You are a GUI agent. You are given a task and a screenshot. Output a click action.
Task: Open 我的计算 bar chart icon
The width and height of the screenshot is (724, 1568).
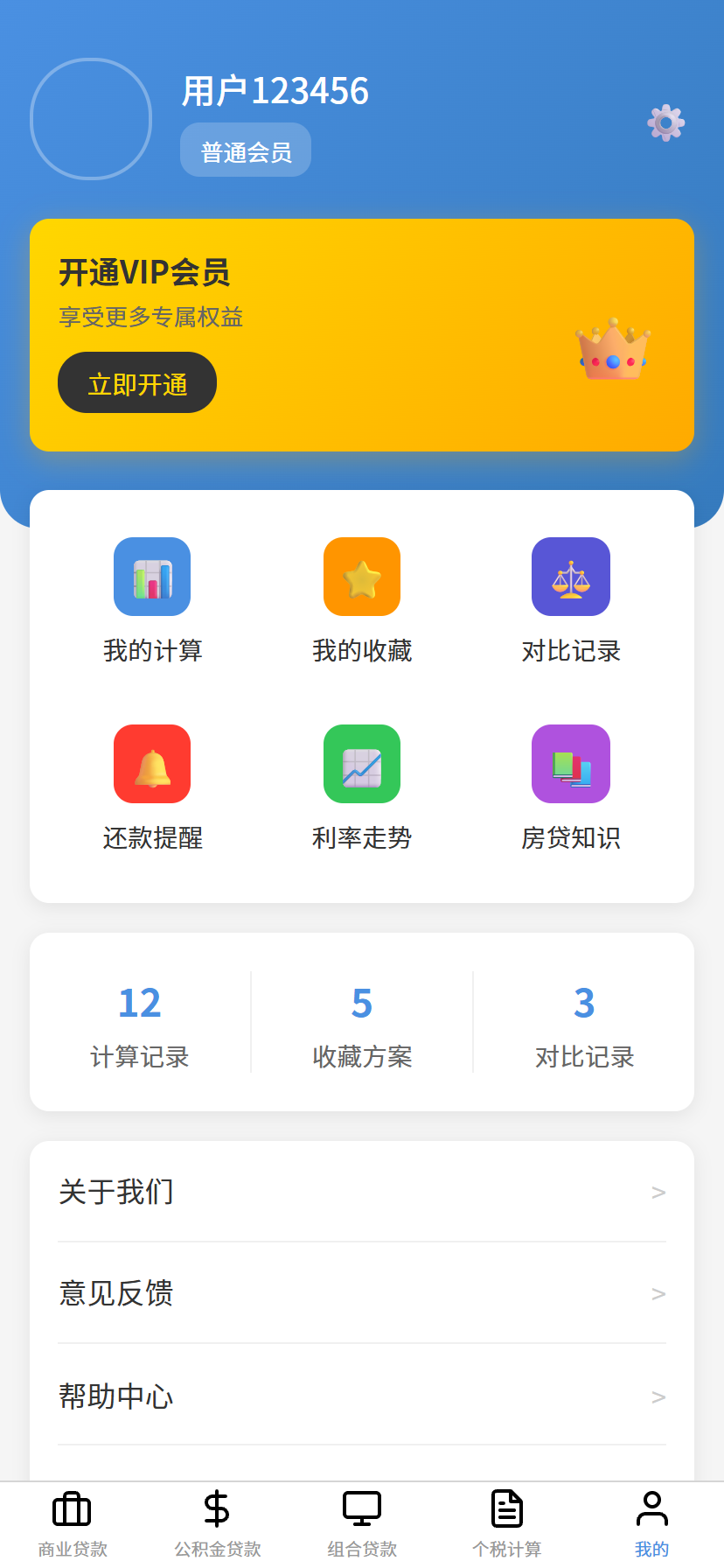click(151, 577)
